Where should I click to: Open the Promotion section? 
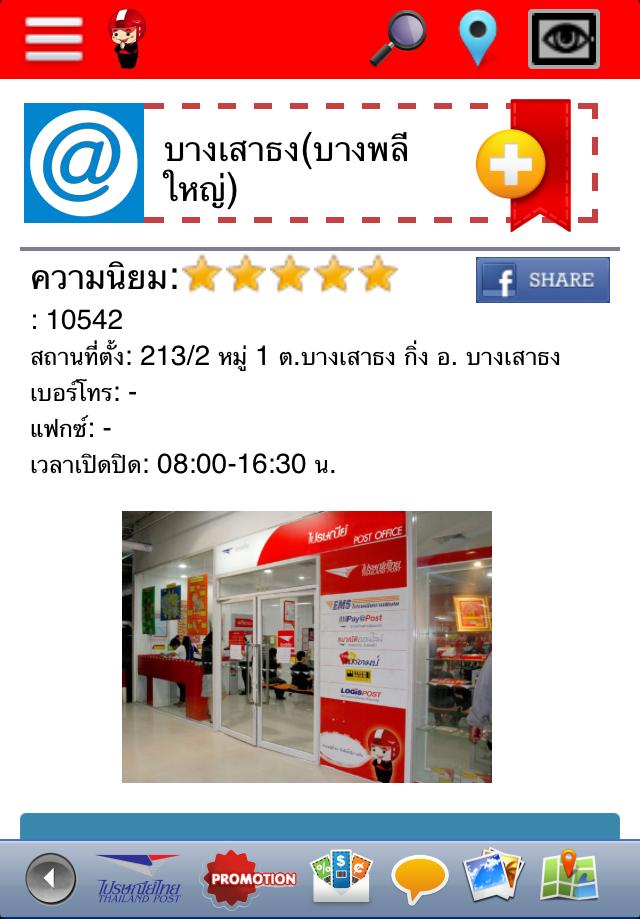250,879
